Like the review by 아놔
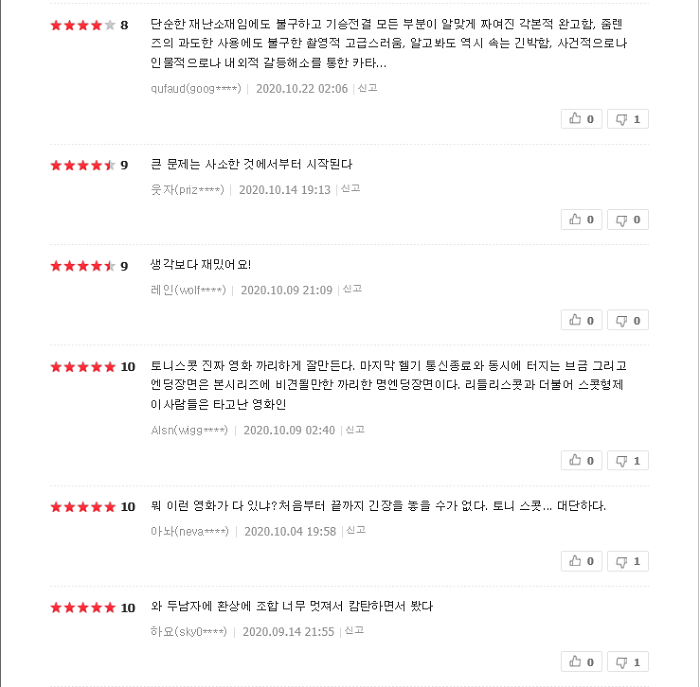The height and width of the screenshot is (687, 700). point(581,561)
